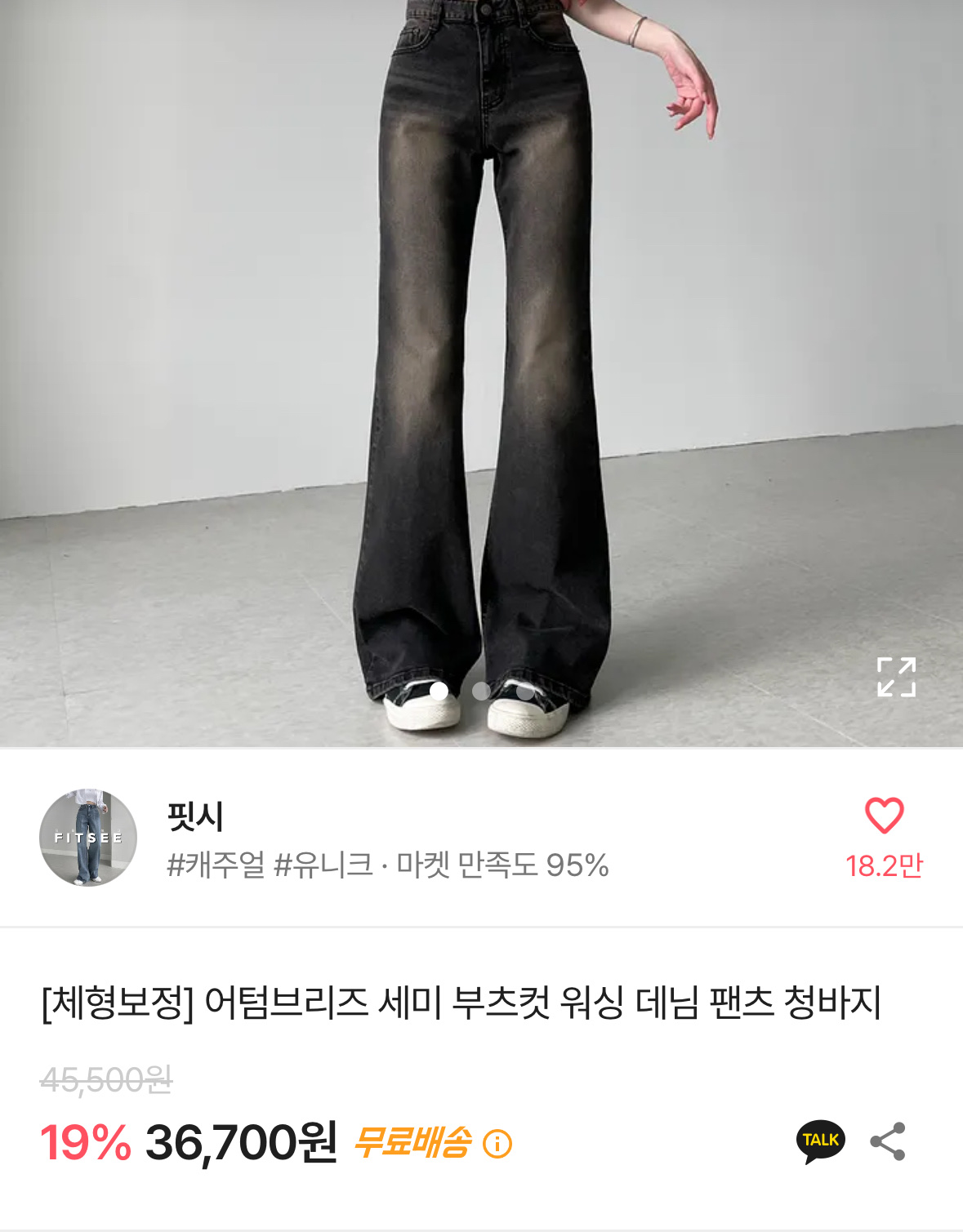Screen dimensions: 963x1232
Task: Open the 핏시 store profile
Action: [x=88, y=838]
